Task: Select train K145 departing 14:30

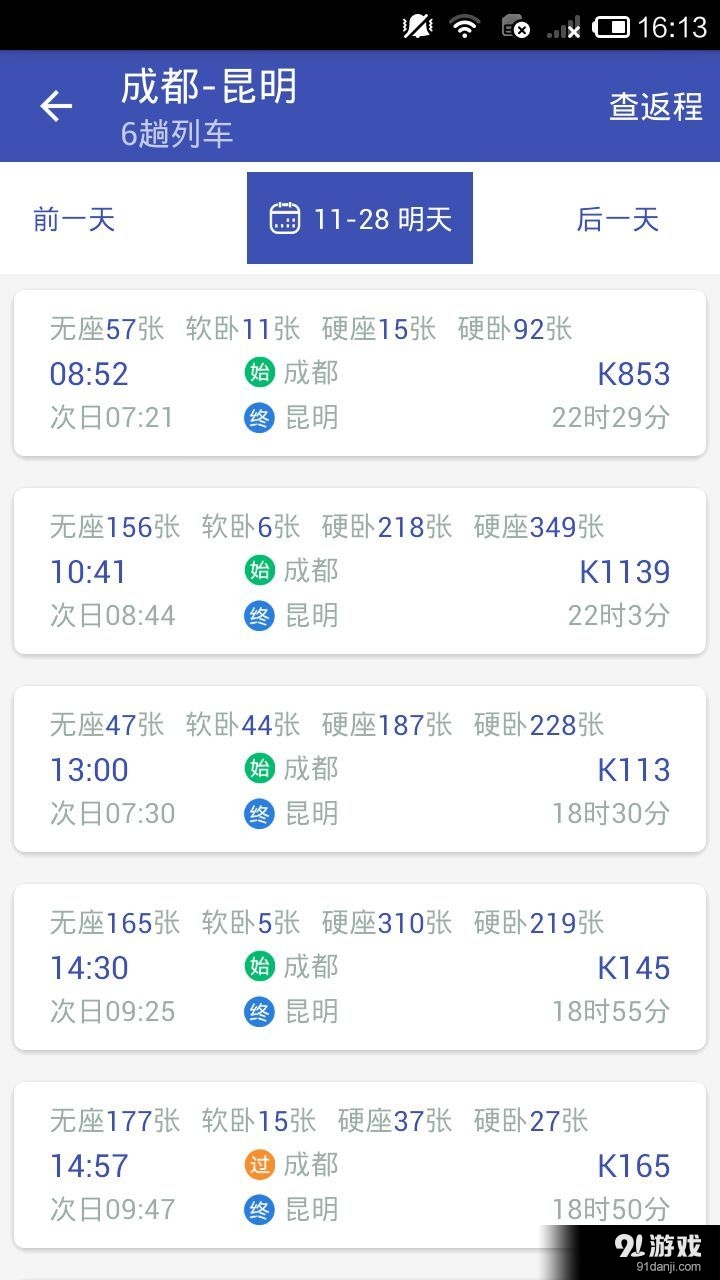Action: click(x=360, y=967)
